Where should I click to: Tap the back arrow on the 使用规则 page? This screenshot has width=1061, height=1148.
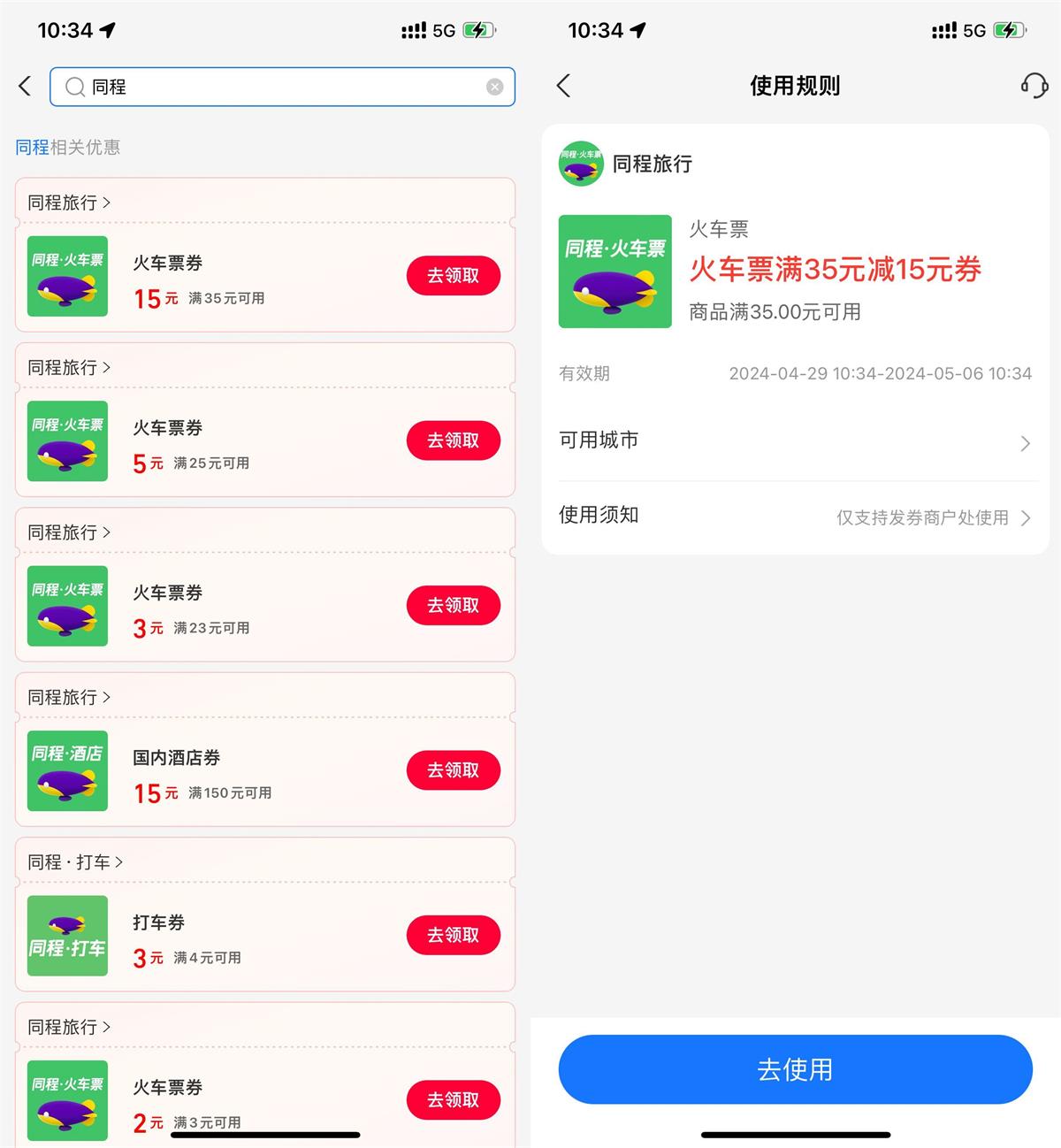point(563,86)
